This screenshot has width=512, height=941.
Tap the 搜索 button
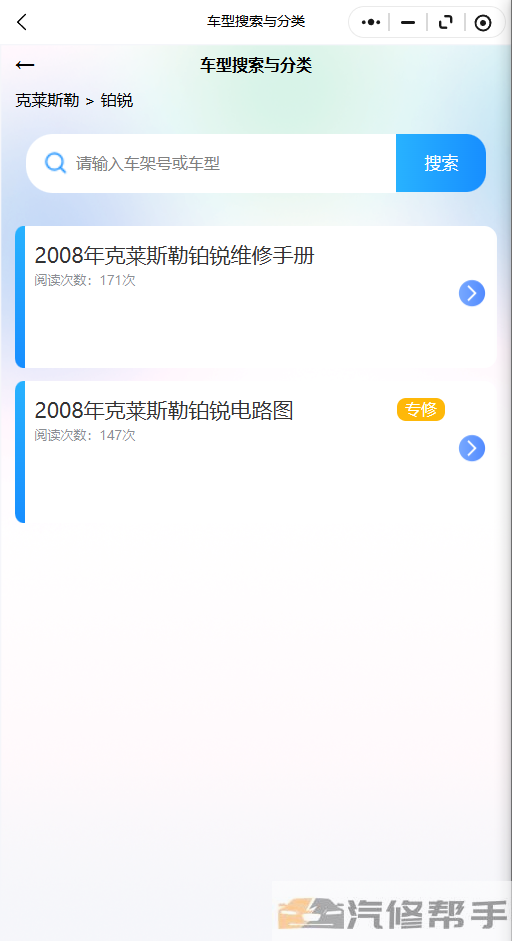click(441, 163)
